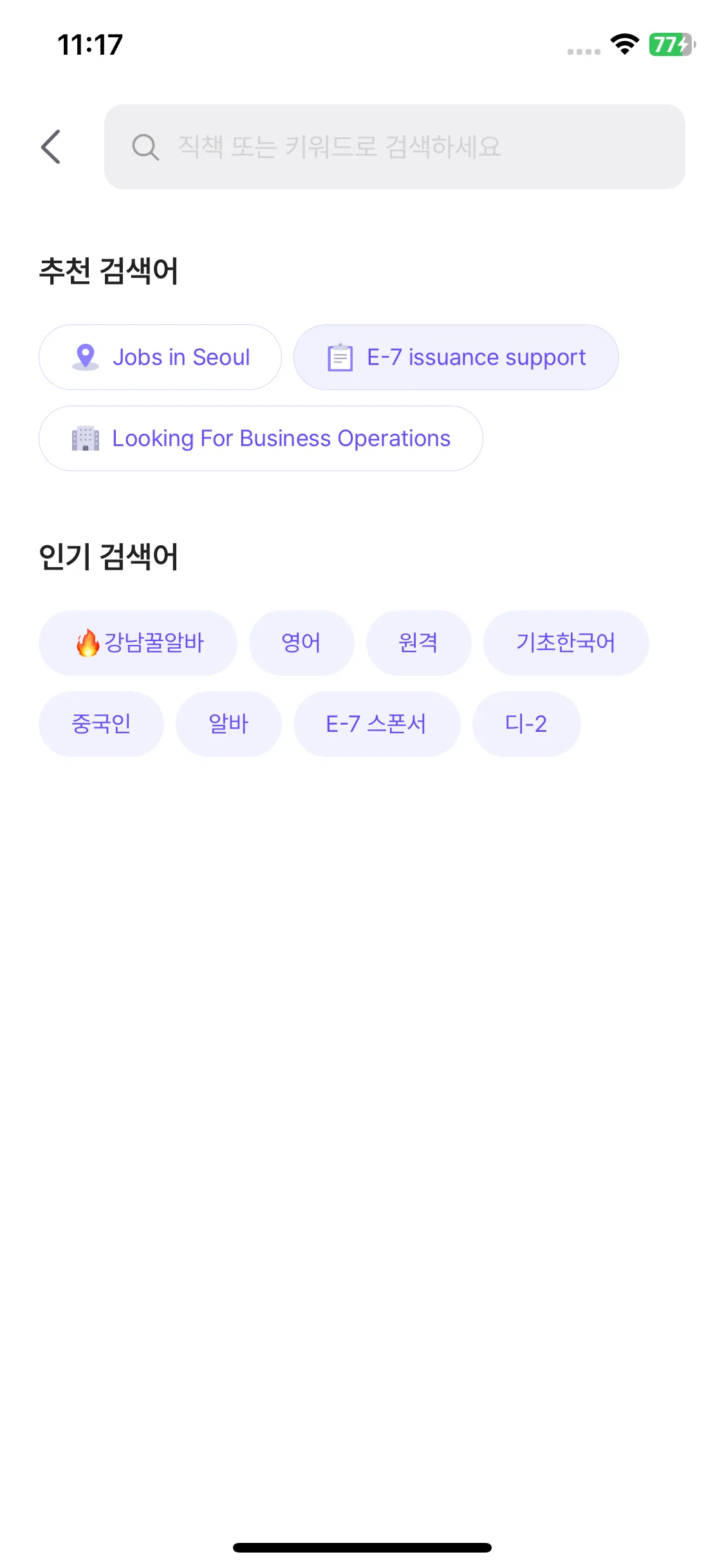724x1568 pixels.
Task: Search with the 중국인 chip
Action: pyautogui.click(x=101, y=724)
